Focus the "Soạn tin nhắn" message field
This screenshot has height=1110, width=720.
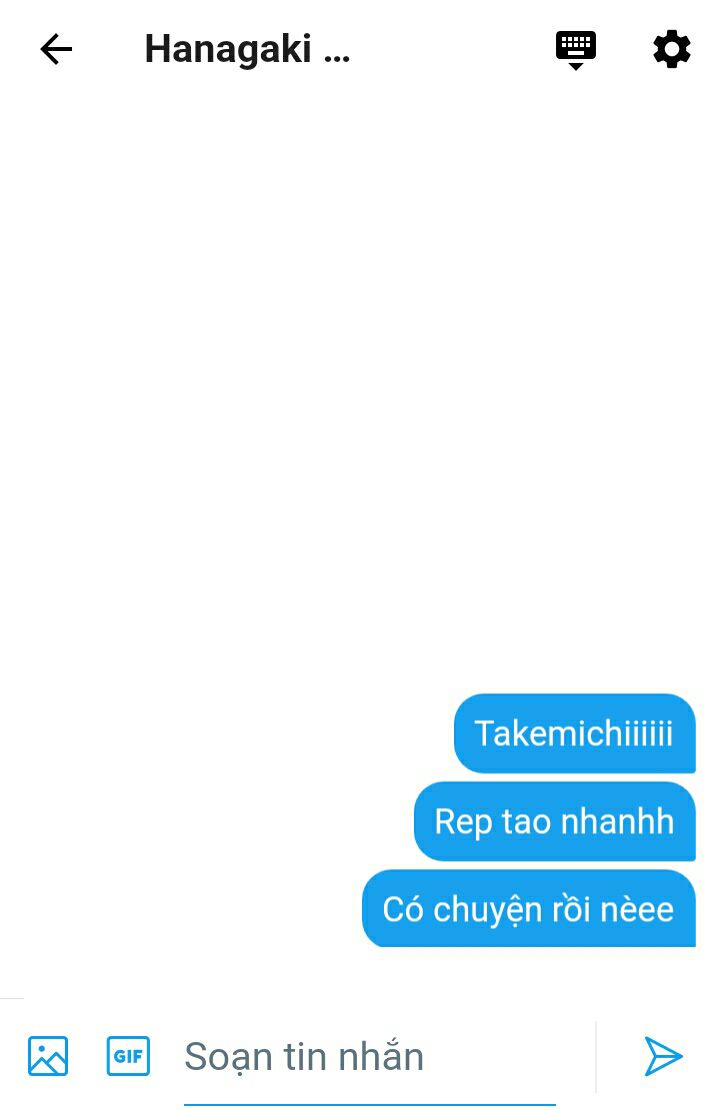(370, 1057)
